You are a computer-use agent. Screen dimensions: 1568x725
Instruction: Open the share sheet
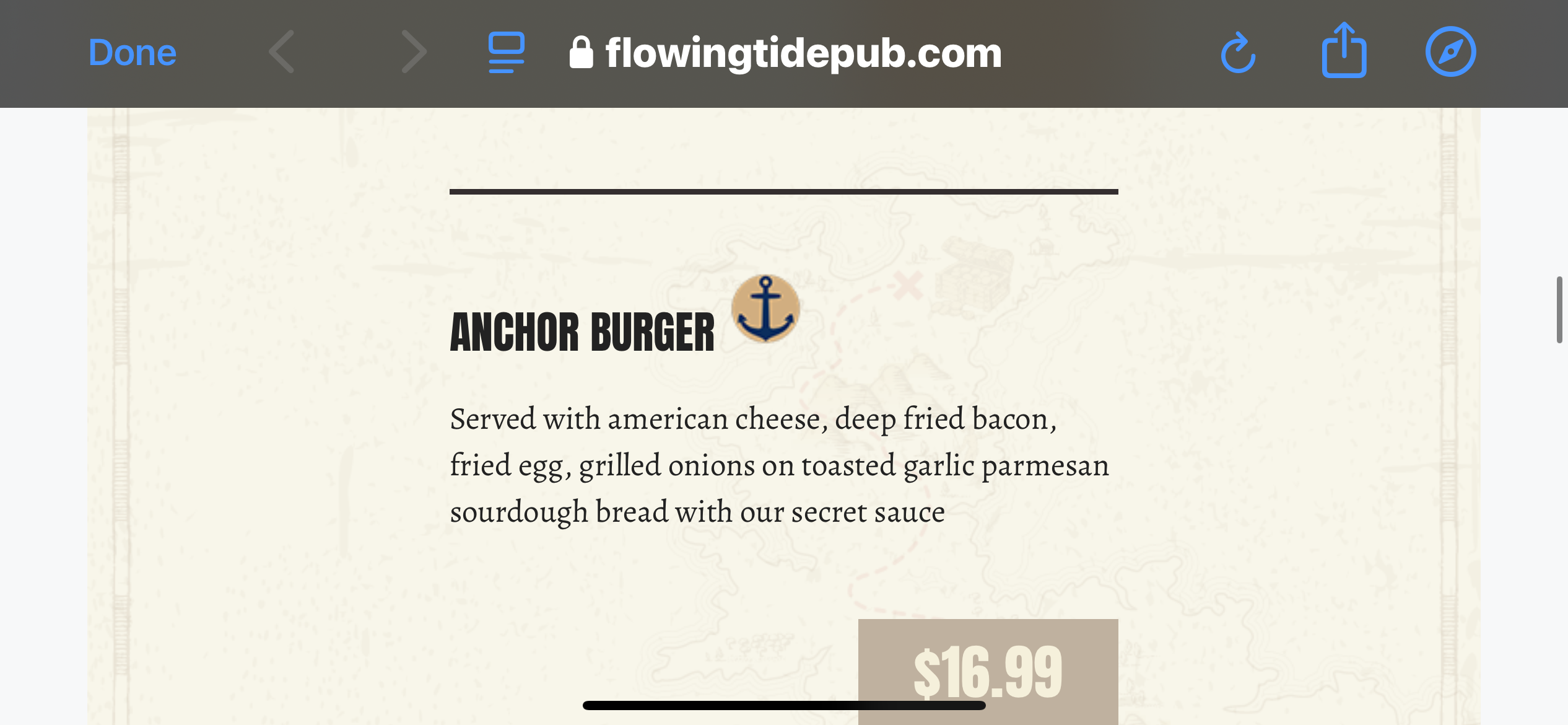point(1344,51)
